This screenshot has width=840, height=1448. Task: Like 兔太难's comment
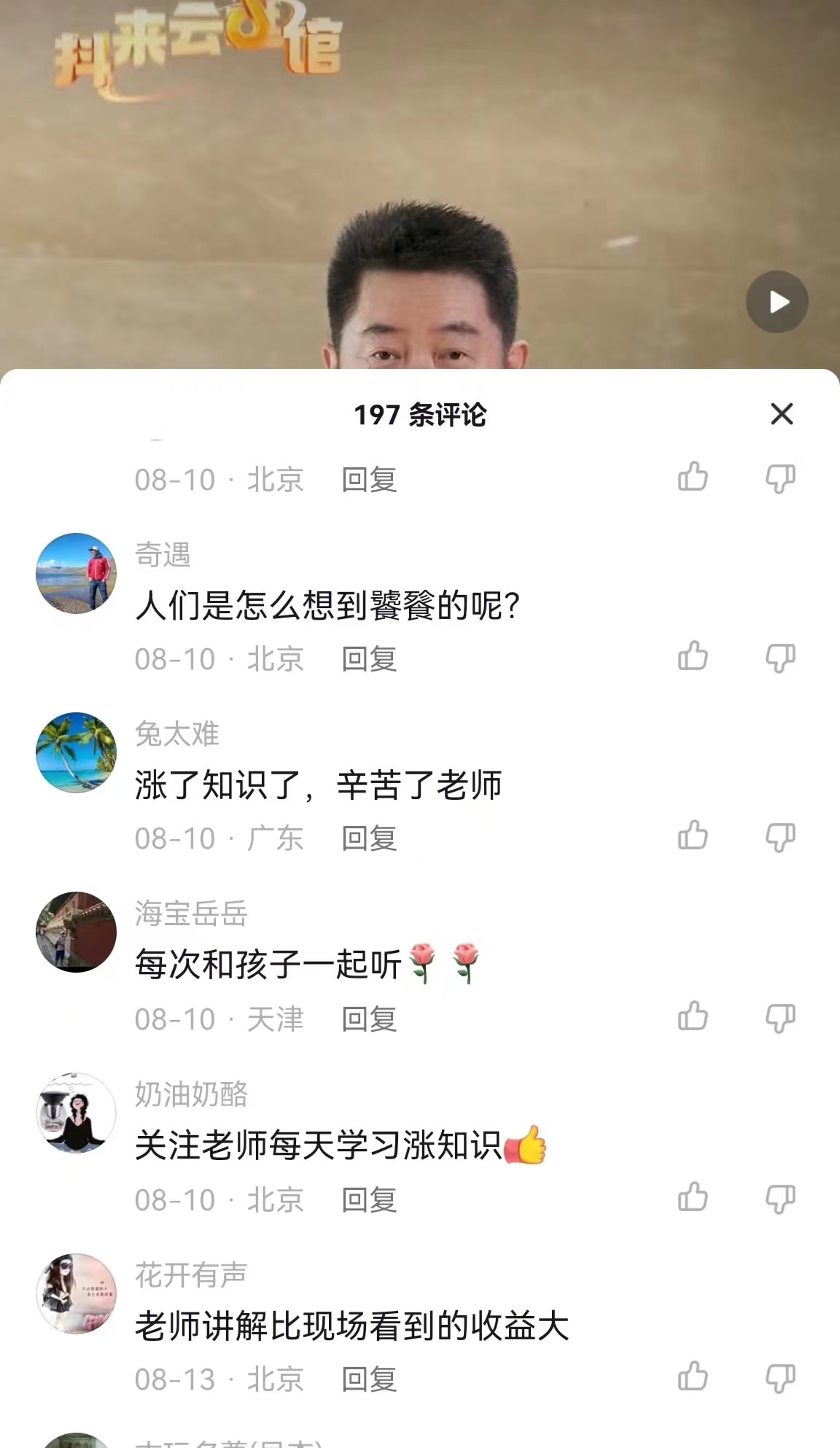(693, 836)
